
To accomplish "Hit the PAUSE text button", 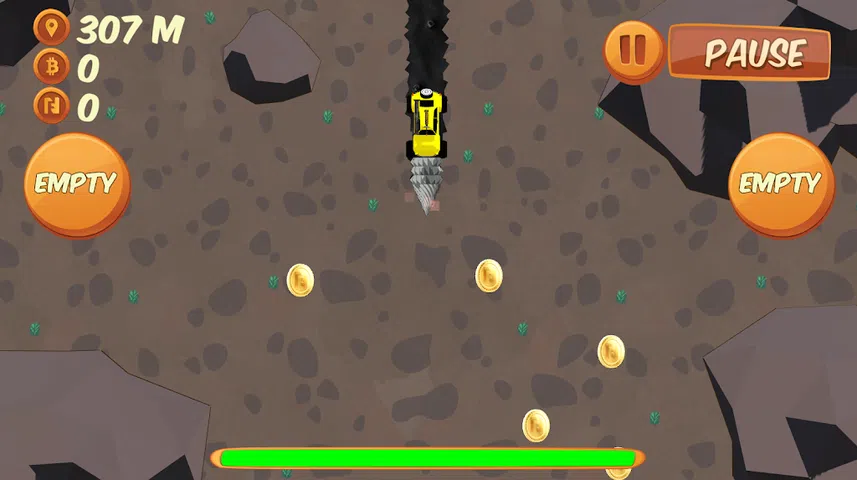I will 750,52.
